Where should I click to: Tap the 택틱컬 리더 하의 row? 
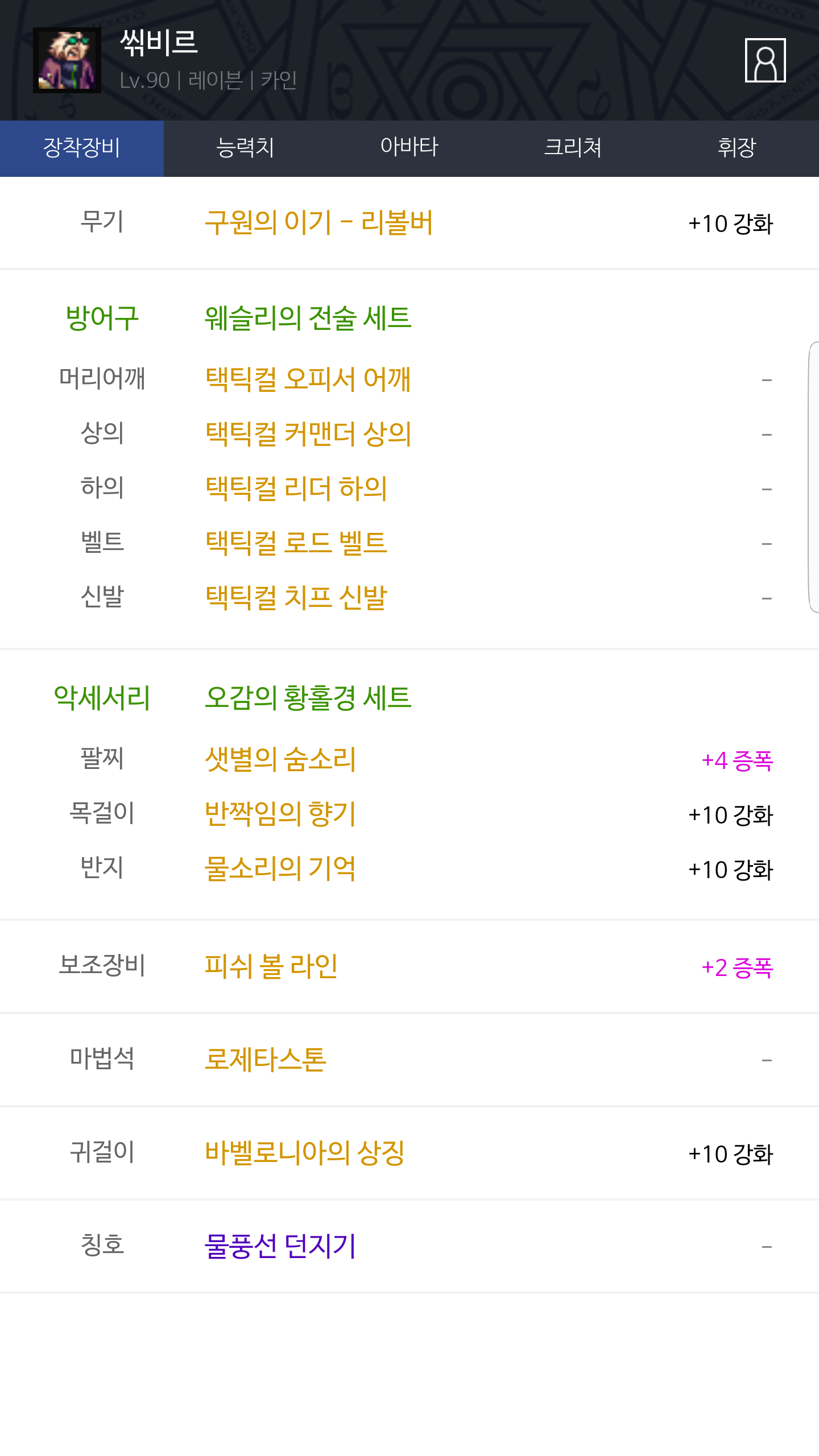296,488
